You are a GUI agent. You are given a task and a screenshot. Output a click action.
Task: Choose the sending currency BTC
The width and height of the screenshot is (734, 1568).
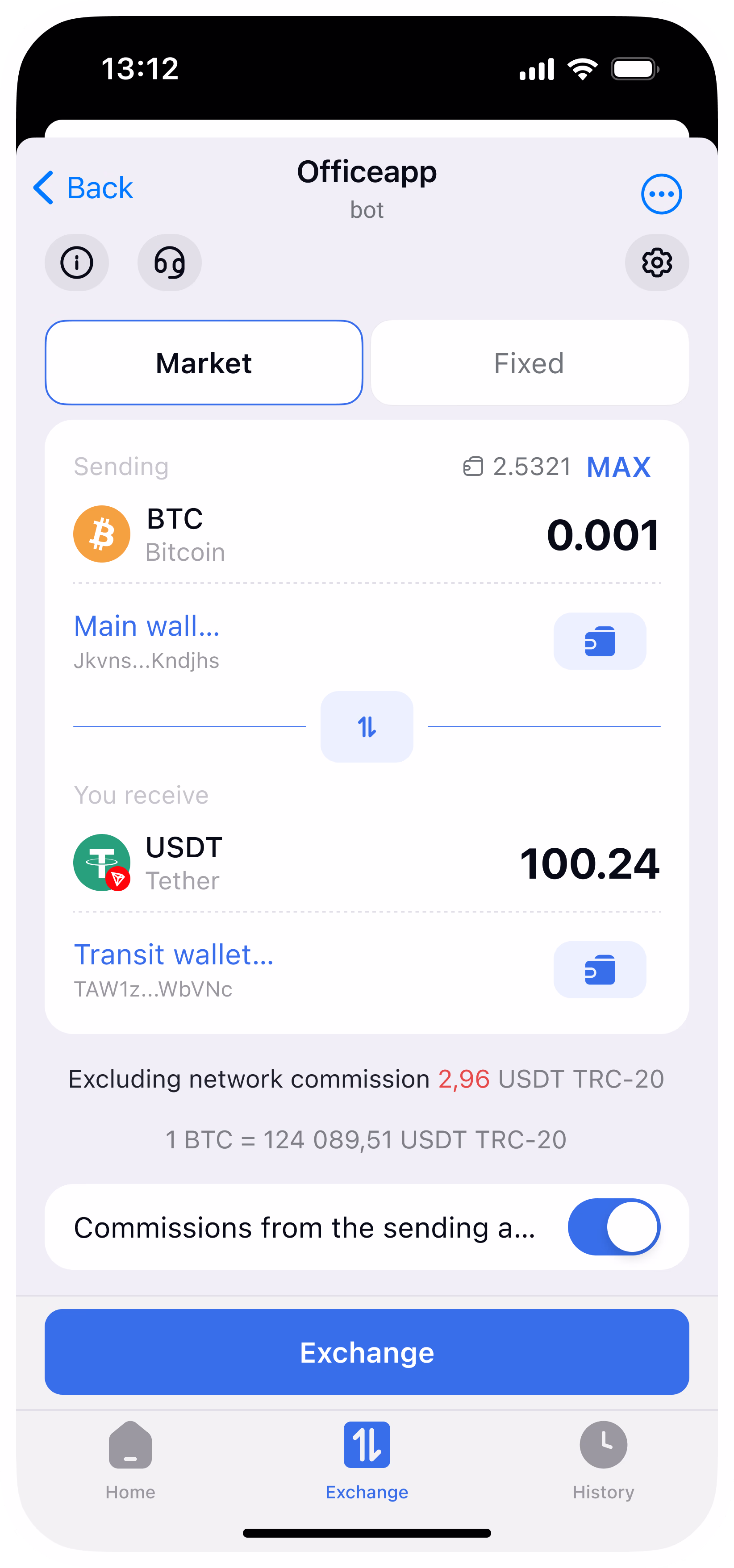[x=150, y=534]
